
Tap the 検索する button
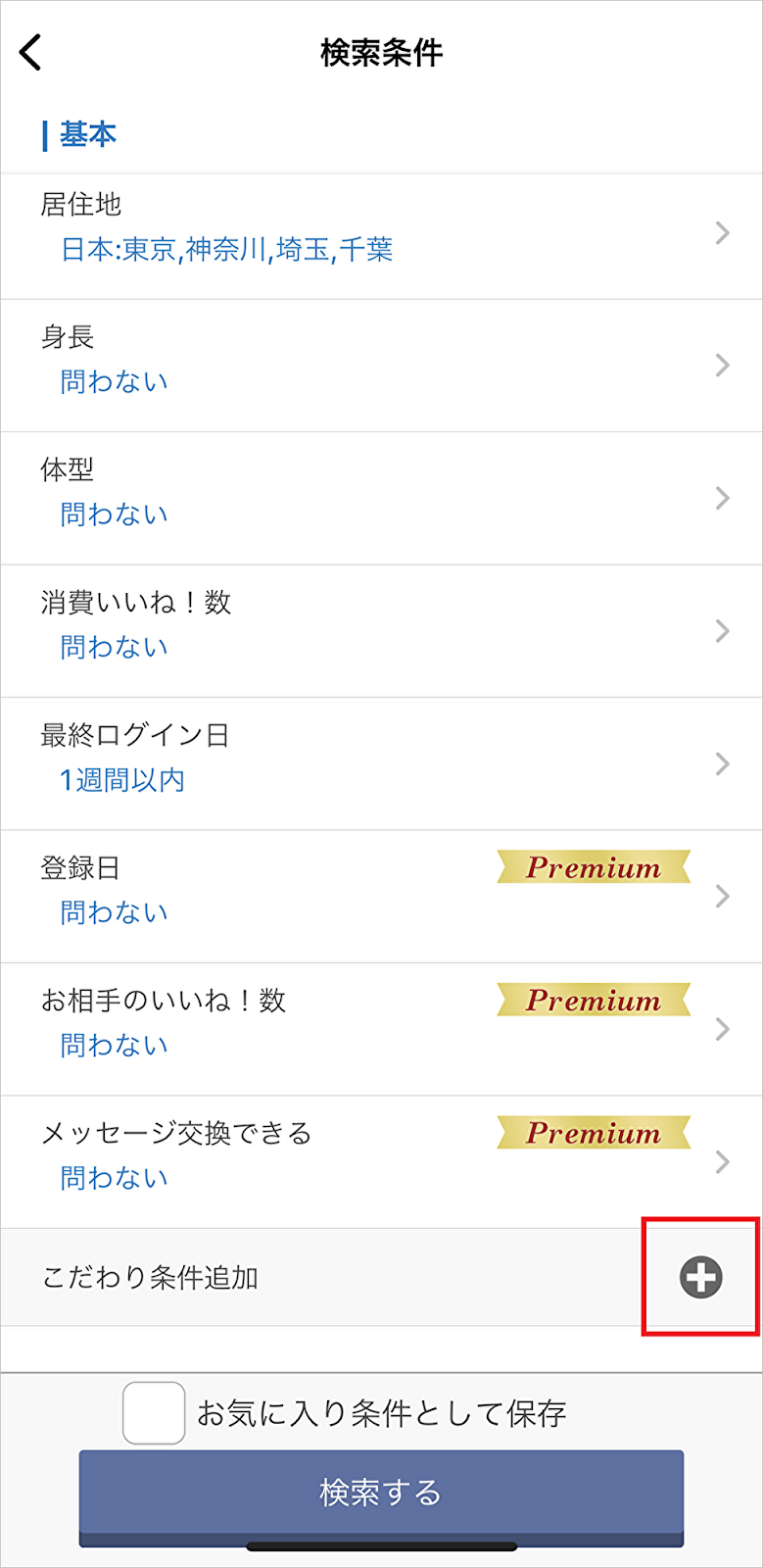point(381,1494)
